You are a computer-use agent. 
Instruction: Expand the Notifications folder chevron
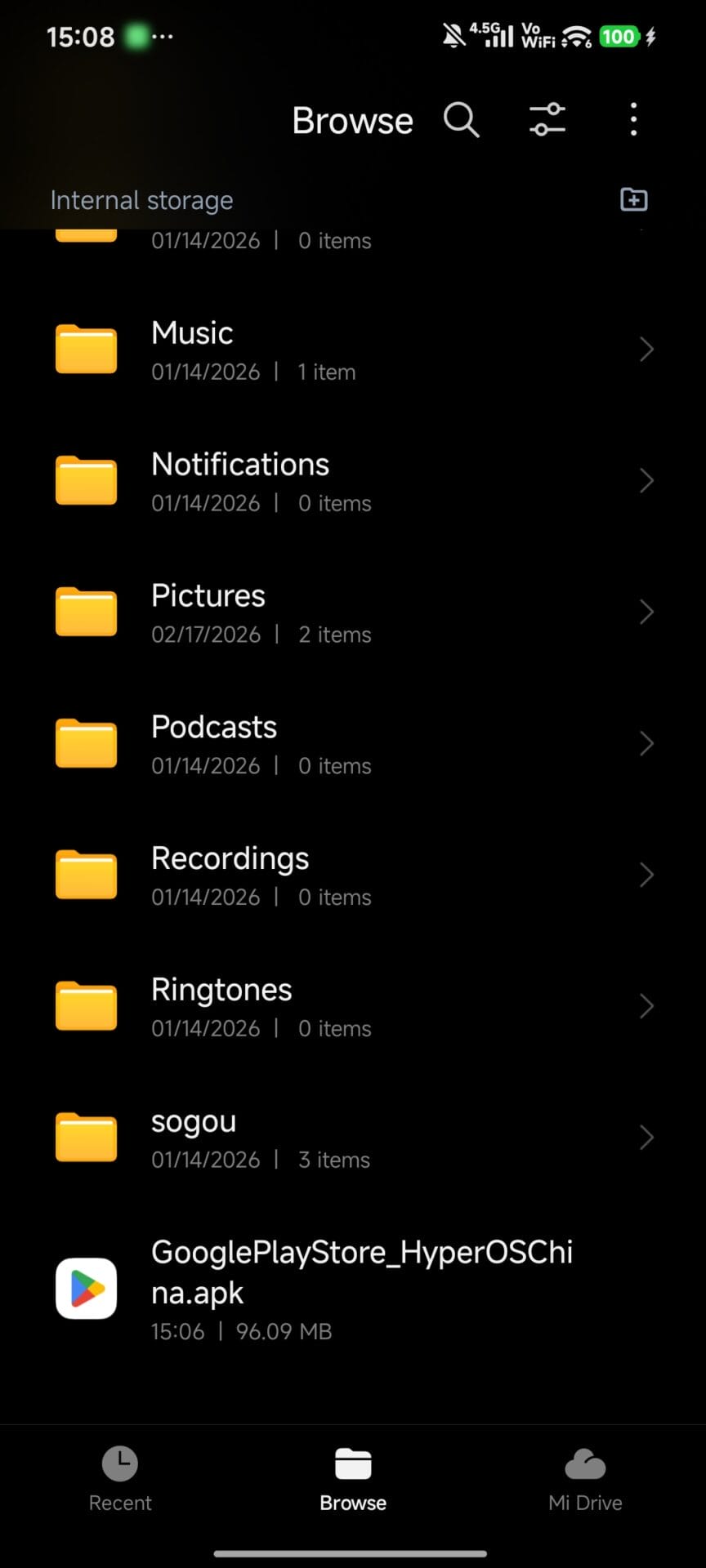pos(646,481)
